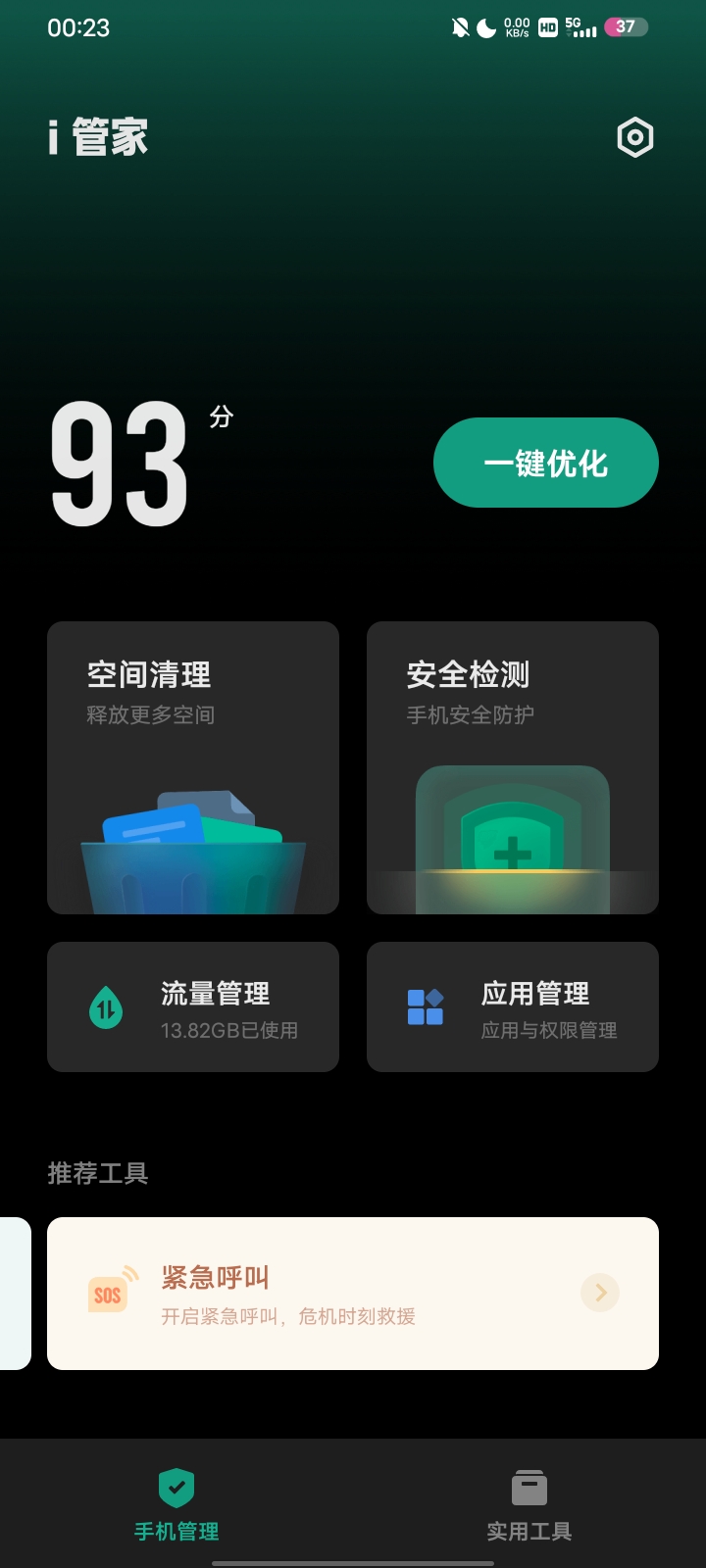The image size is (706, 1568).
Task: Switch to the 手机管理 tab
Action: tap(176, 1504)
